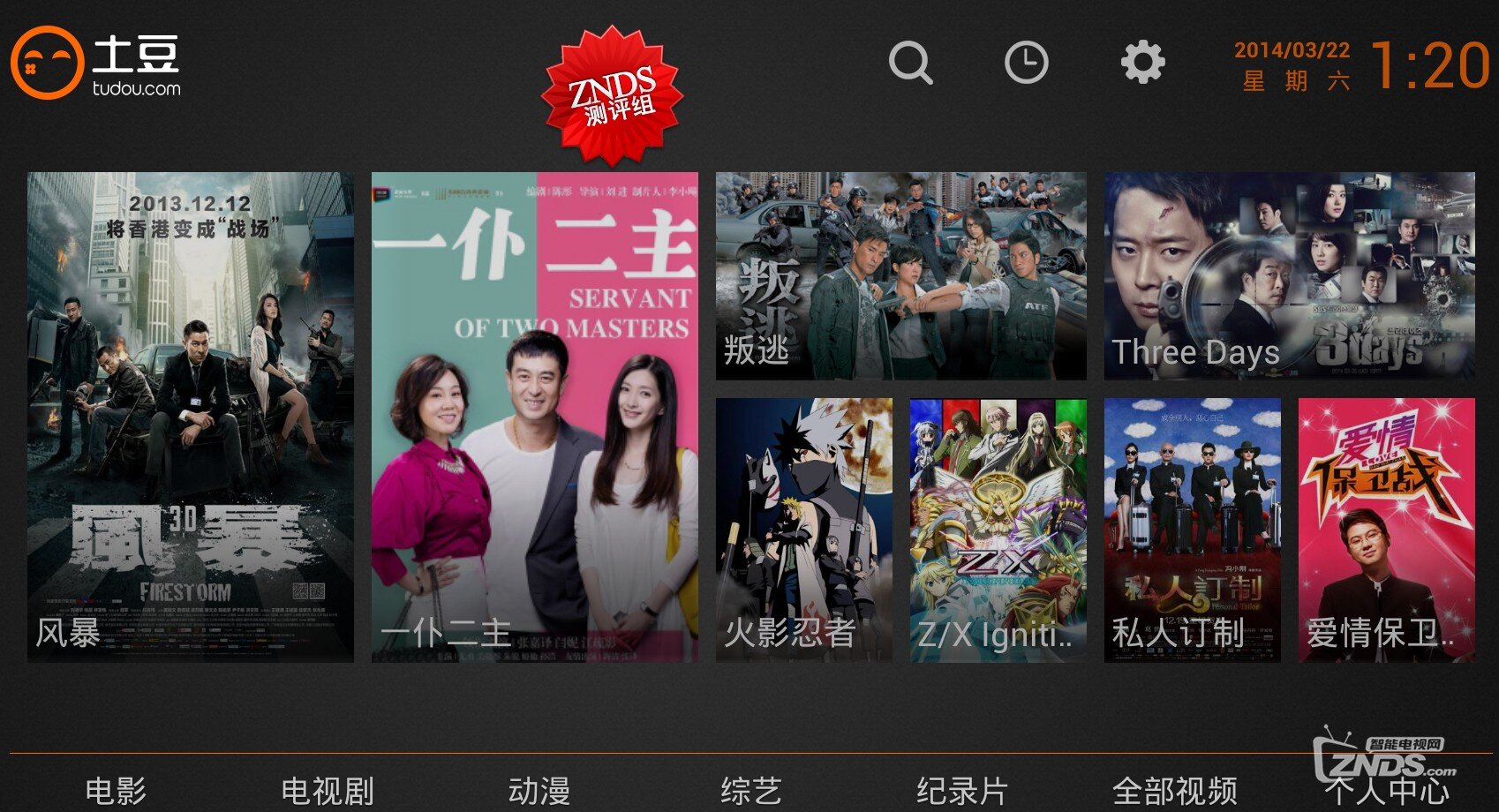
Task: Switch to 全部视频 tab
Action: [x=1175, y=790]
